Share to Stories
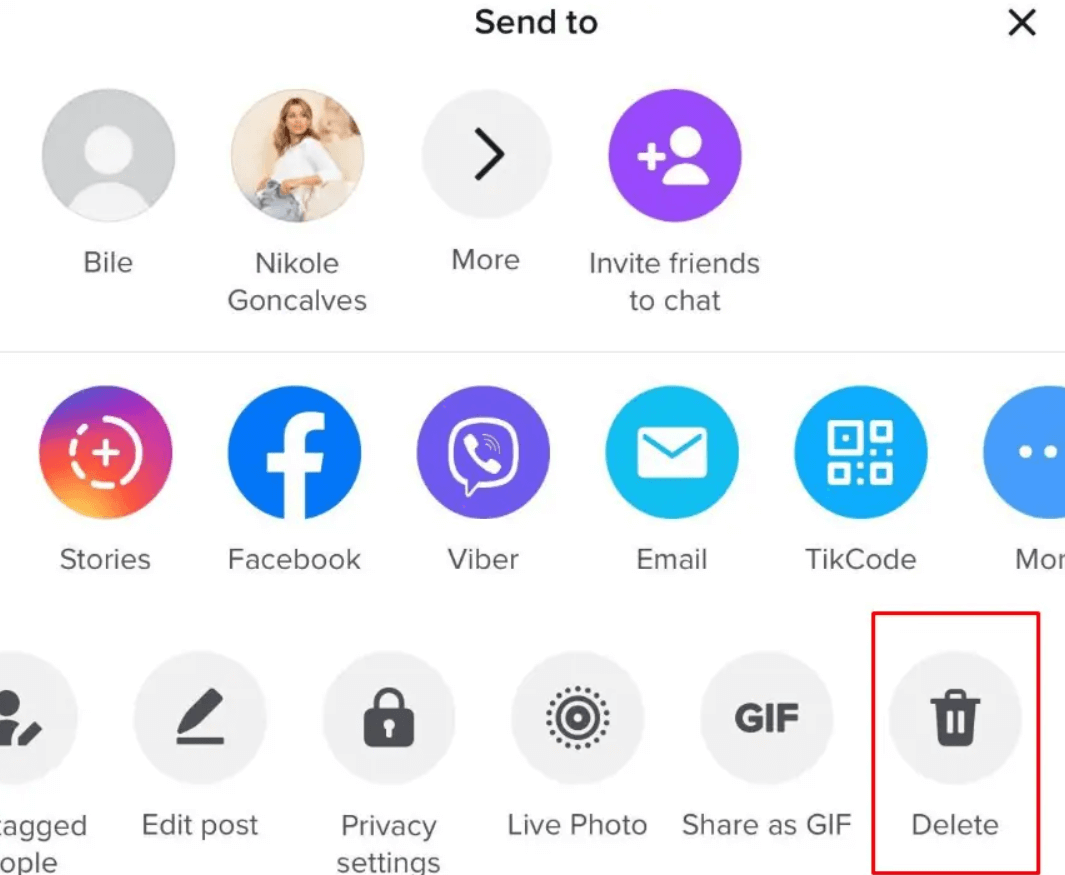The image size is (1065, 875). (x=105, y=452)
